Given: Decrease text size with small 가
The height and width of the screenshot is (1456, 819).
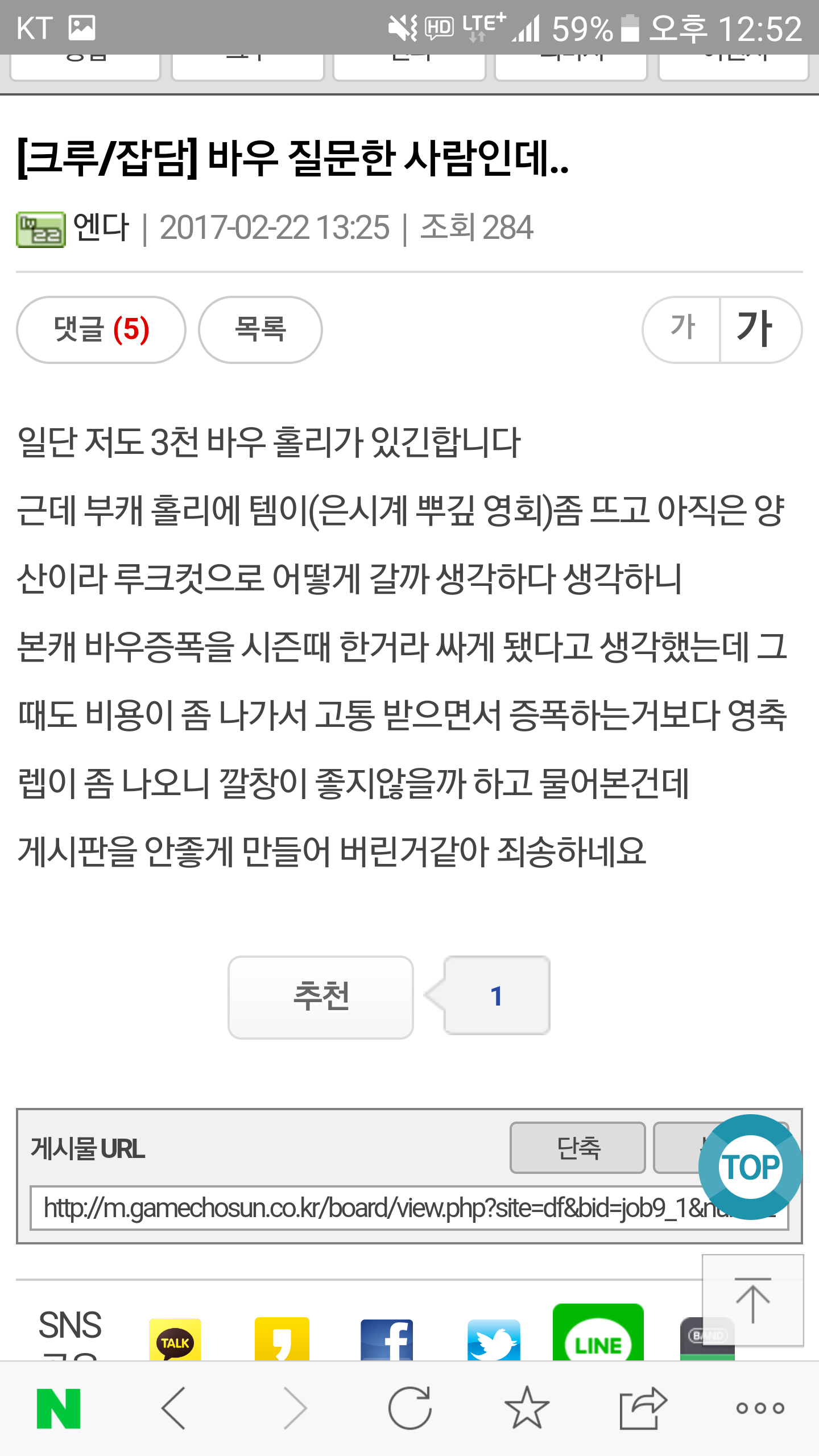Looking at the screenshot, I should tap(682, 330).
